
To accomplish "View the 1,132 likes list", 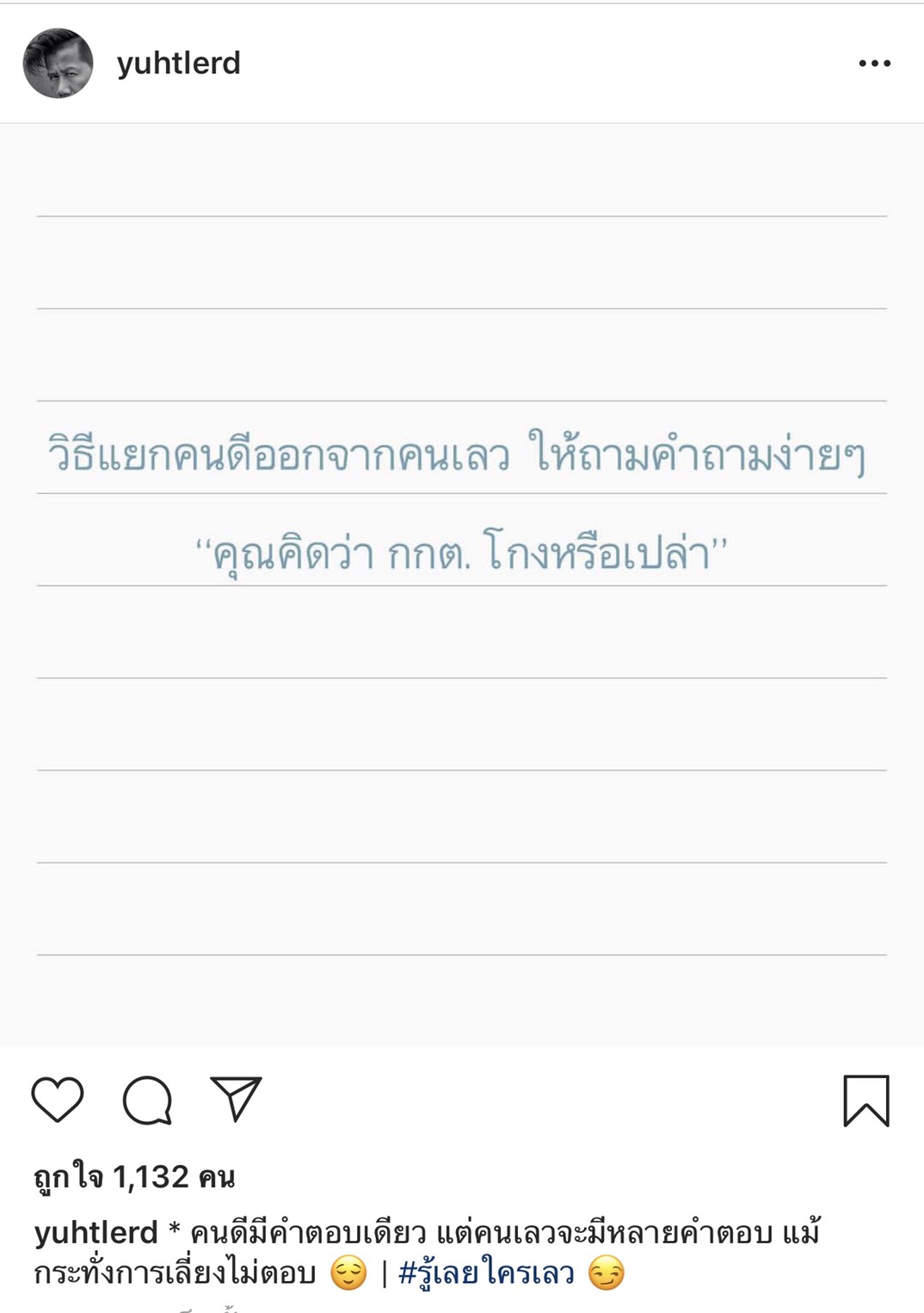I will 134,1176.
